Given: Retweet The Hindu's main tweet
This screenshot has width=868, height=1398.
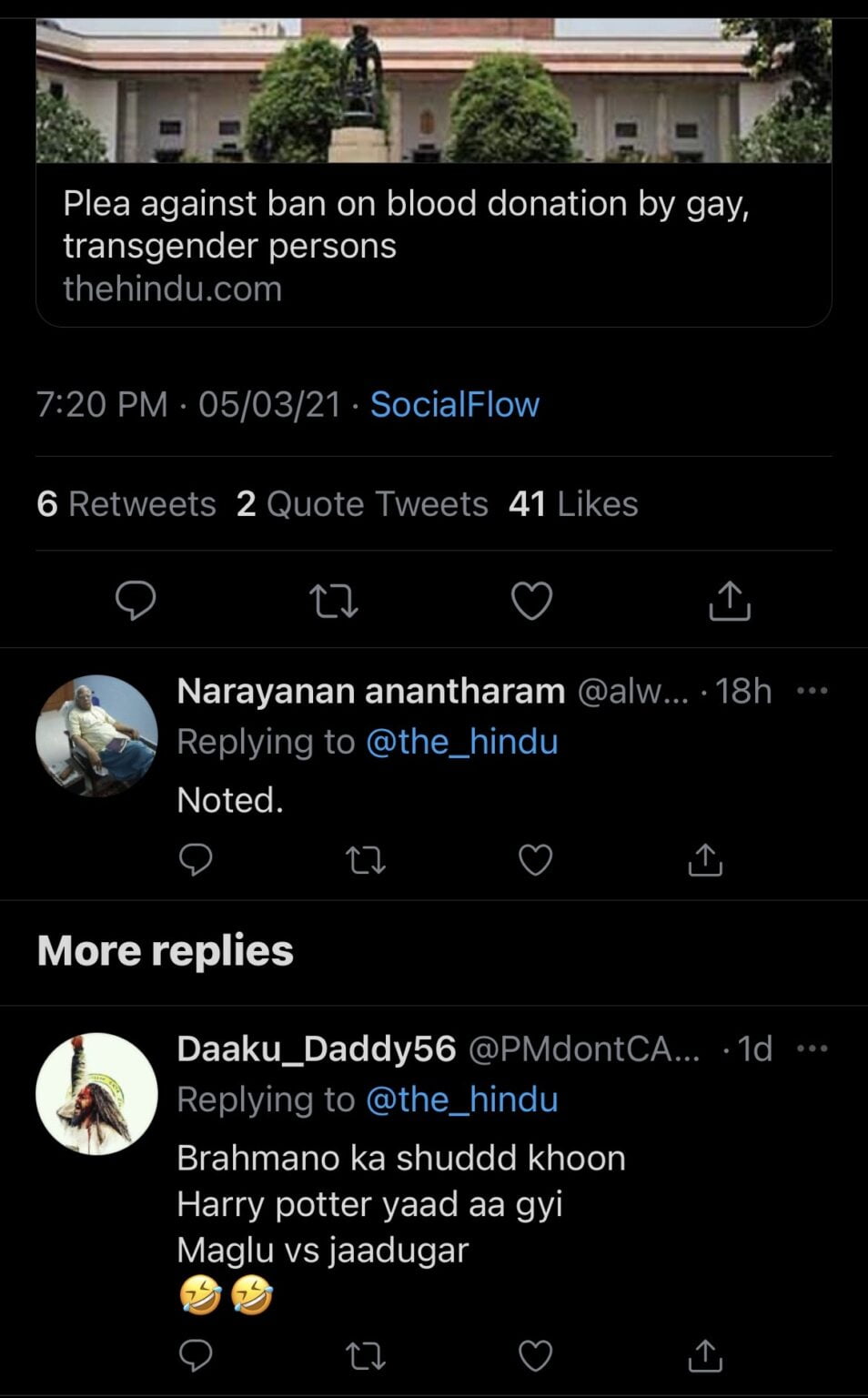Looking at the screenshot, I should [334, 601].
